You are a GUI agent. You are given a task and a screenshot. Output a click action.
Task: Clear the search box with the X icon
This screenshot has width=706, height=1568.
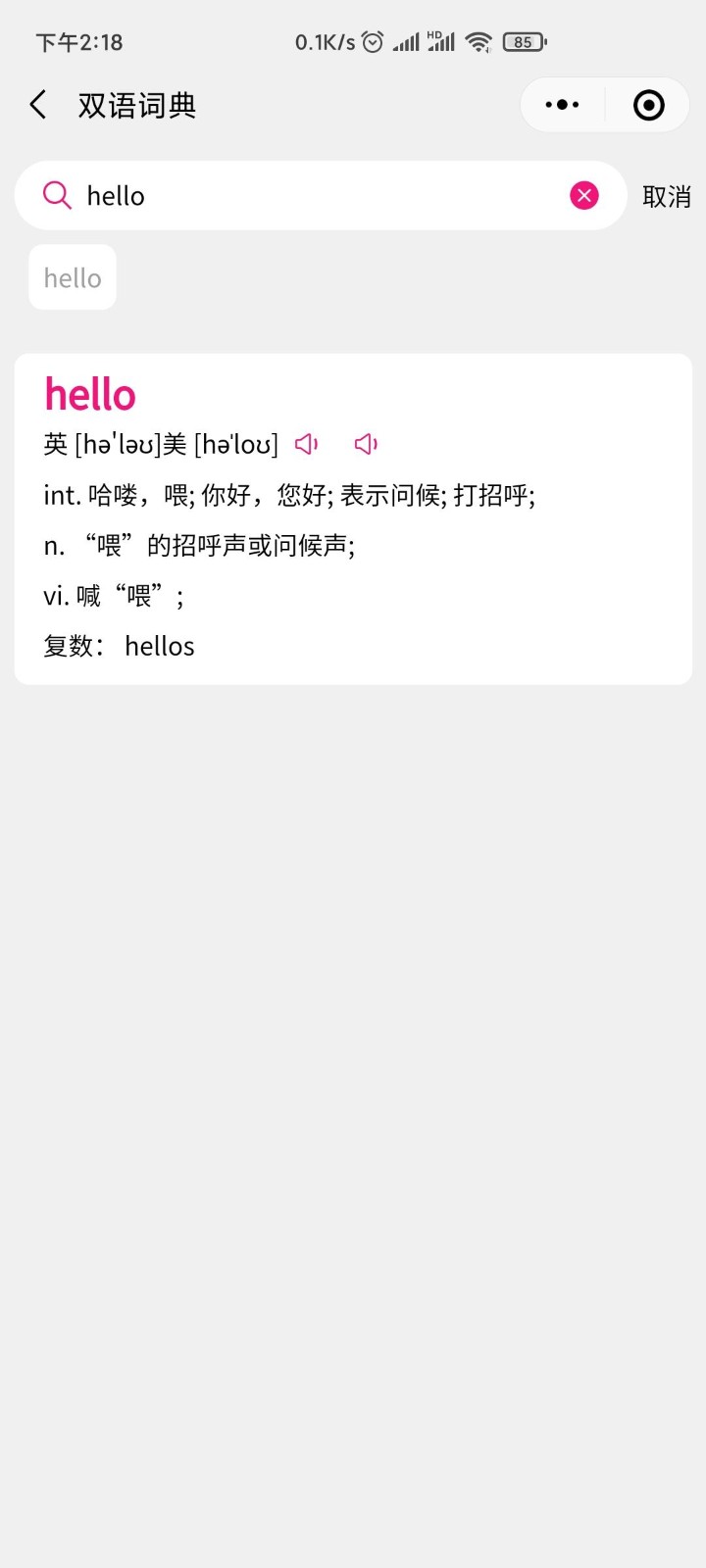pyautogui.click(x=584, y=195)
